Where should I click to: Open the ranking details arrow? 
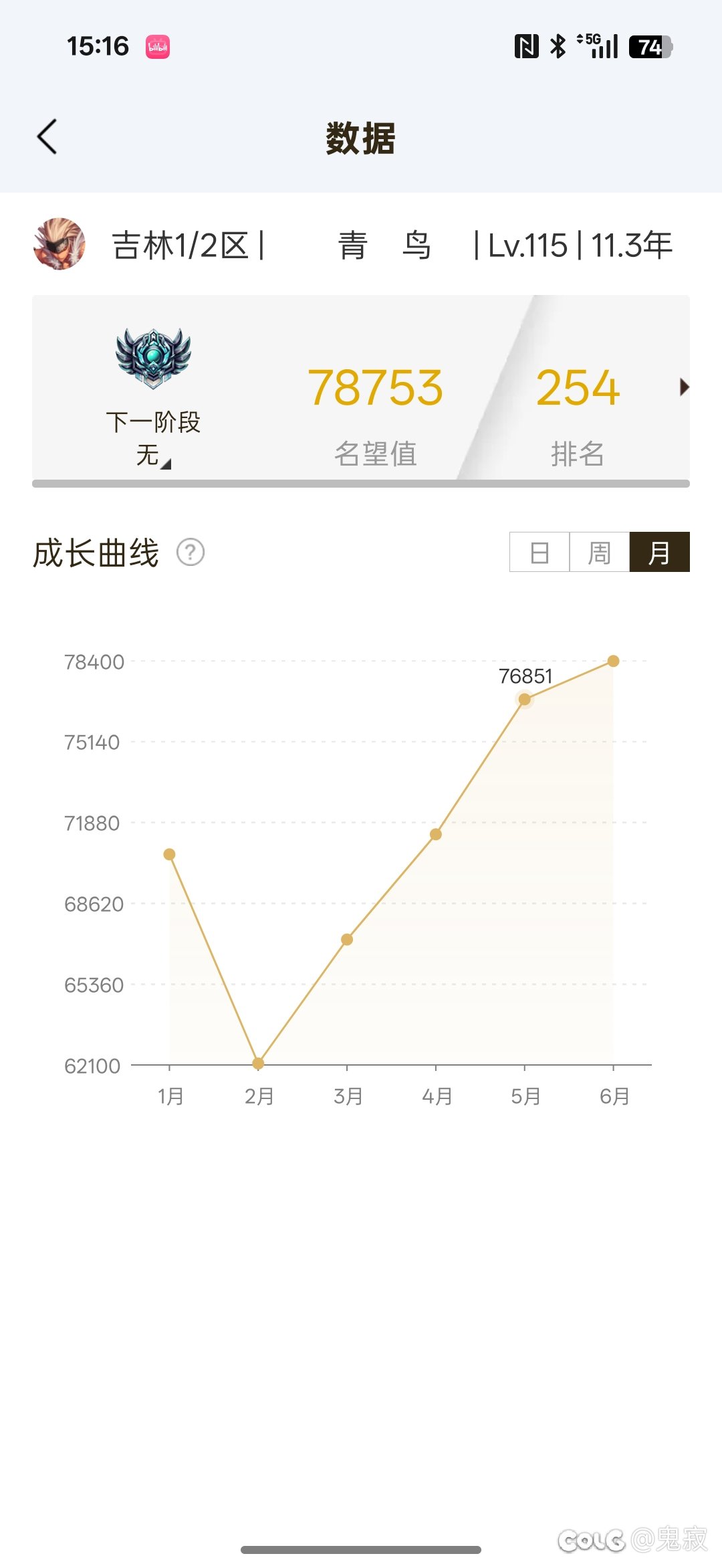[684, 387]
